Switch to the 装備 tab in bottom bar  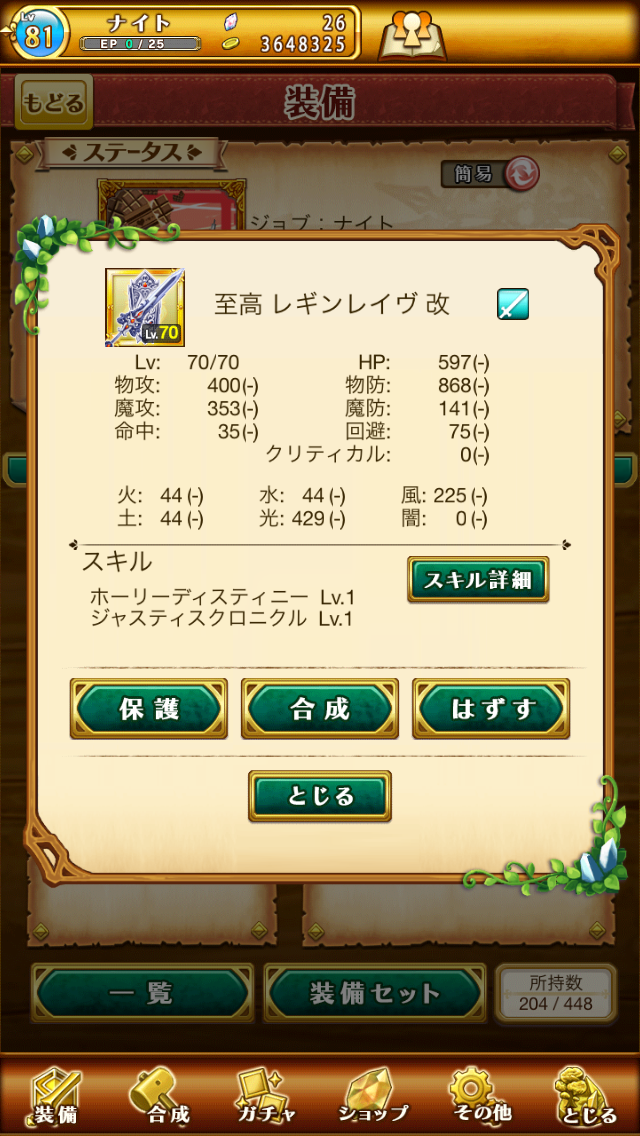pyautogui.click(x=55, y=1095)
